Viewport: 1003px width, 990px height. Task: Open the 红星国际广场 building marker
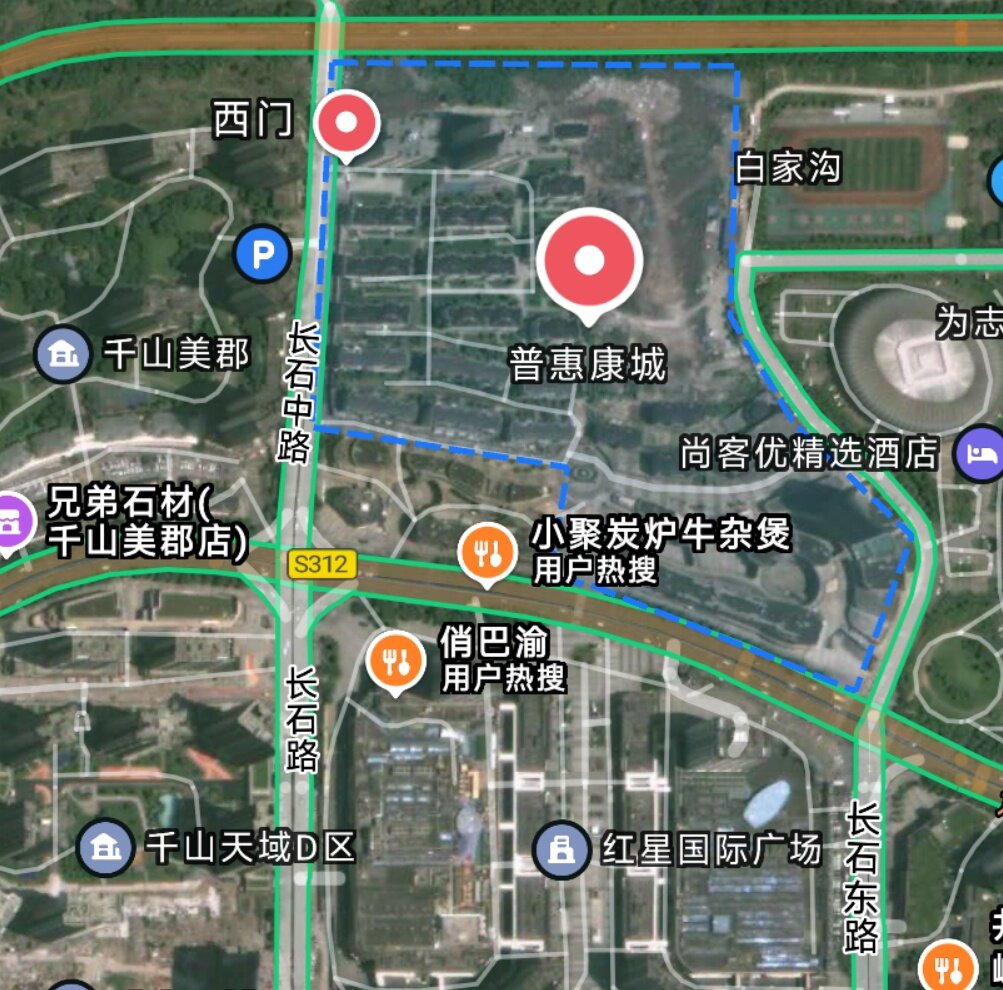coord(561,850)
